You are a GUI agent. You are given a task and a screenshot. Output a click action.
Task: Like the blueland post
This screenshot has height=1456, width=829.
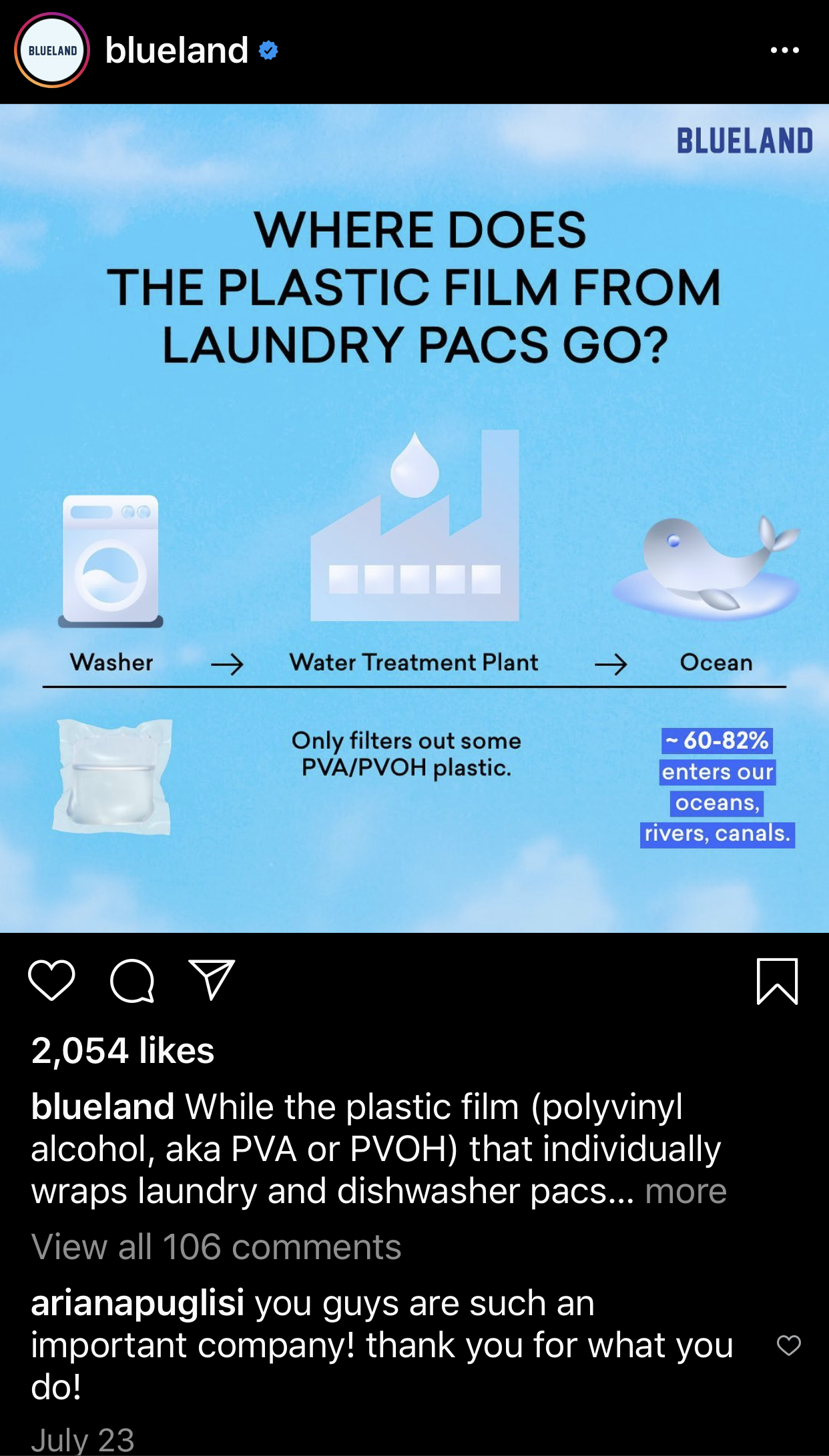[x=51, y=980]
